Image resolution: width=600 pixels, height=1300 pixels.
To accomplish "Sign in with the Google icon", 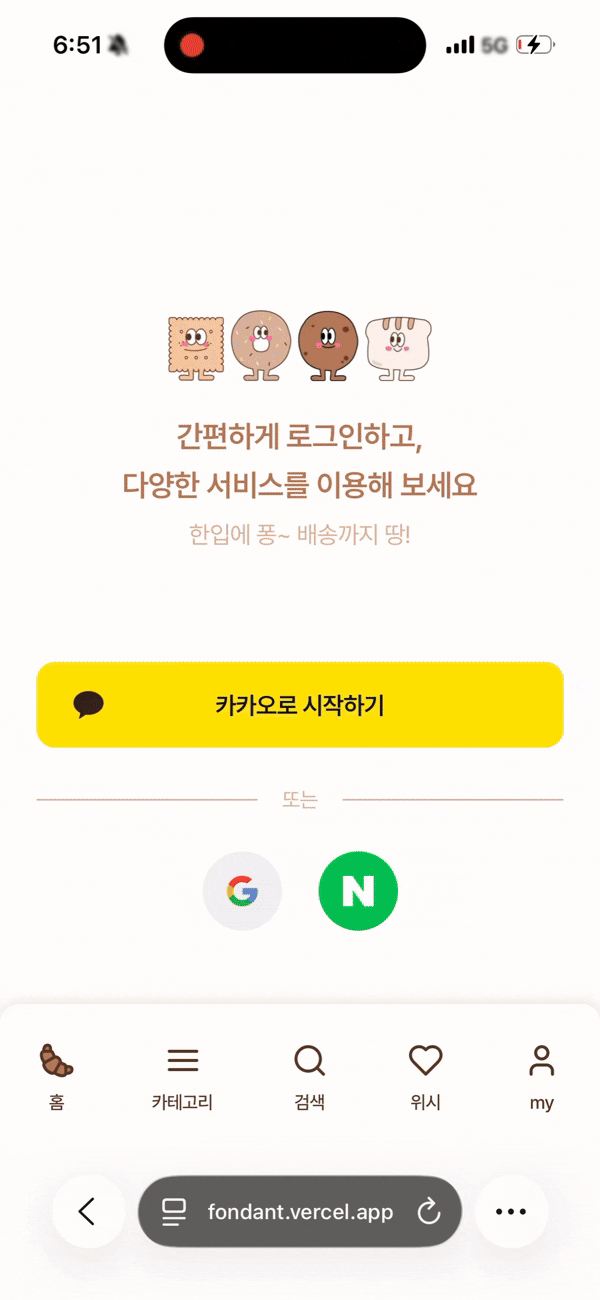I will (242, 891).
